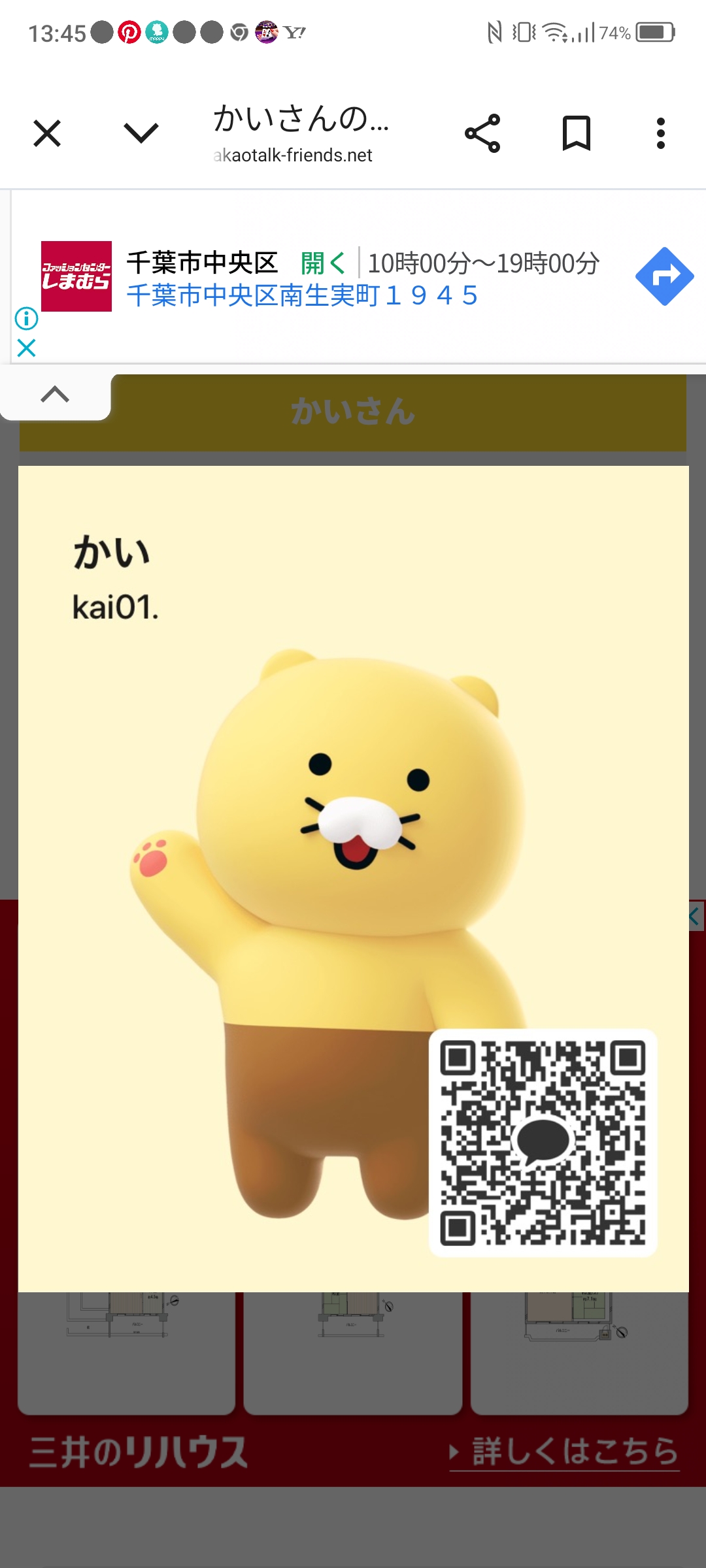Bookmark this page
Viewport: 706px width, 1568px height.
[x=577, y=133]
